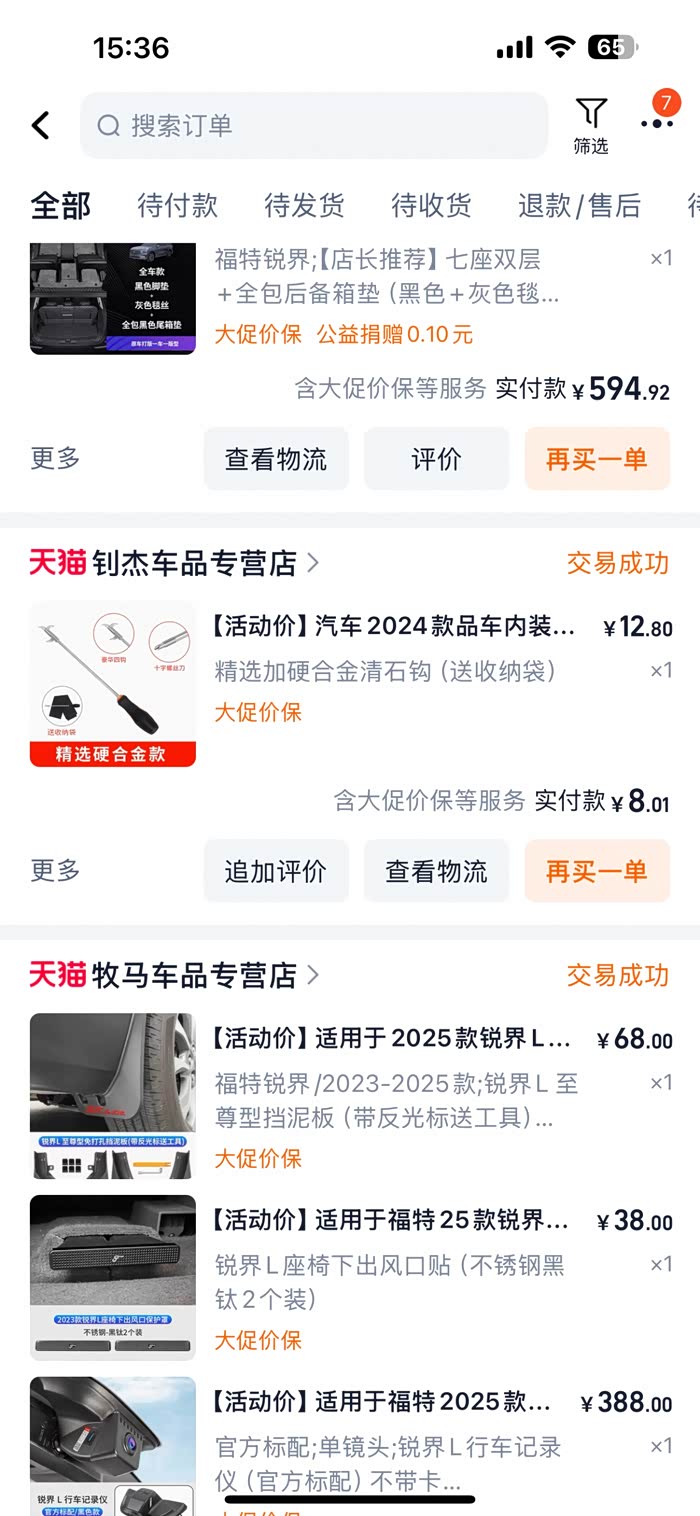Open the 钊杰车品专营店 store page
This screenshot has width=700, height=1516.
tap(195, 563)
